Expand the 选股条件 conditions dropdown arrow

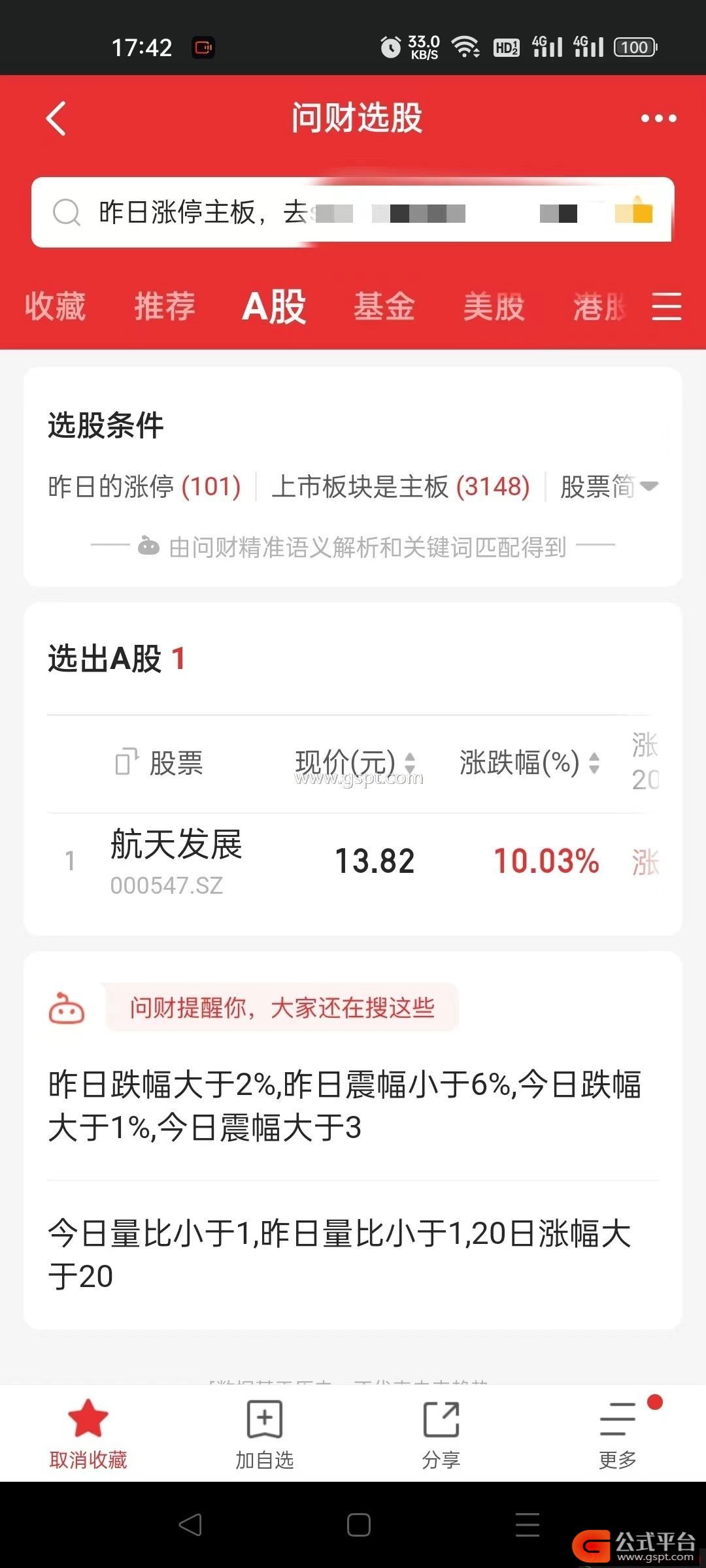[648, 486]
